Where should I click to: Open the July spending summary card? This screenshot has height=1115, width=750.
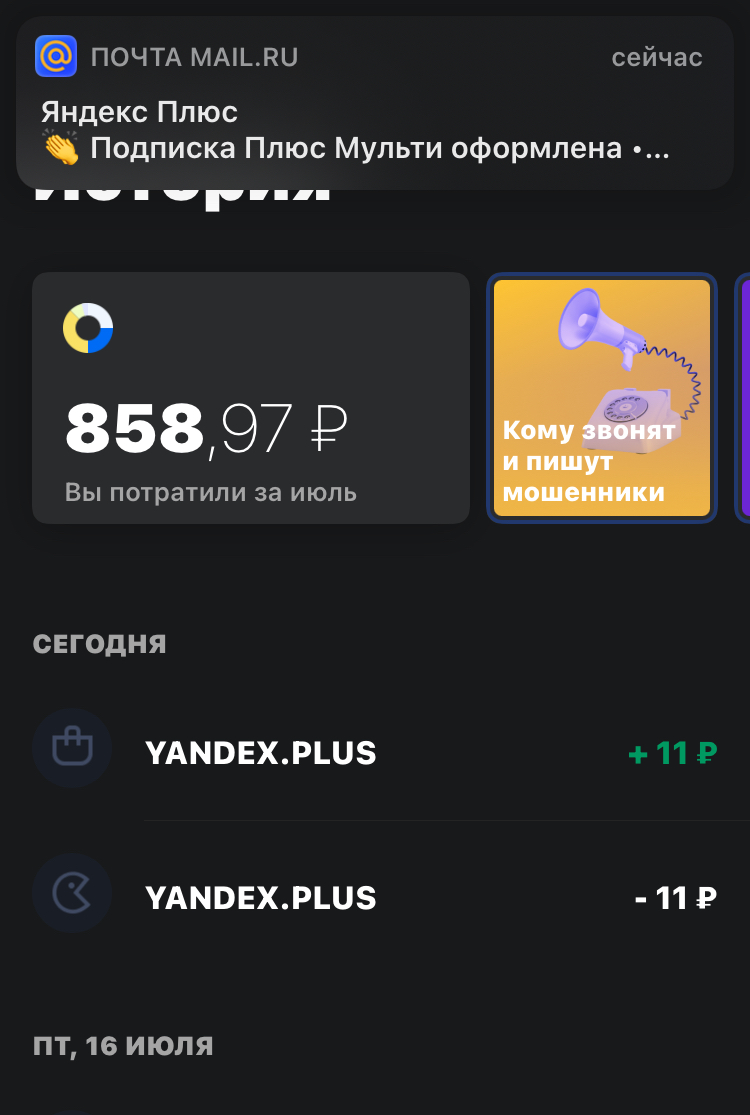(251, 398)
